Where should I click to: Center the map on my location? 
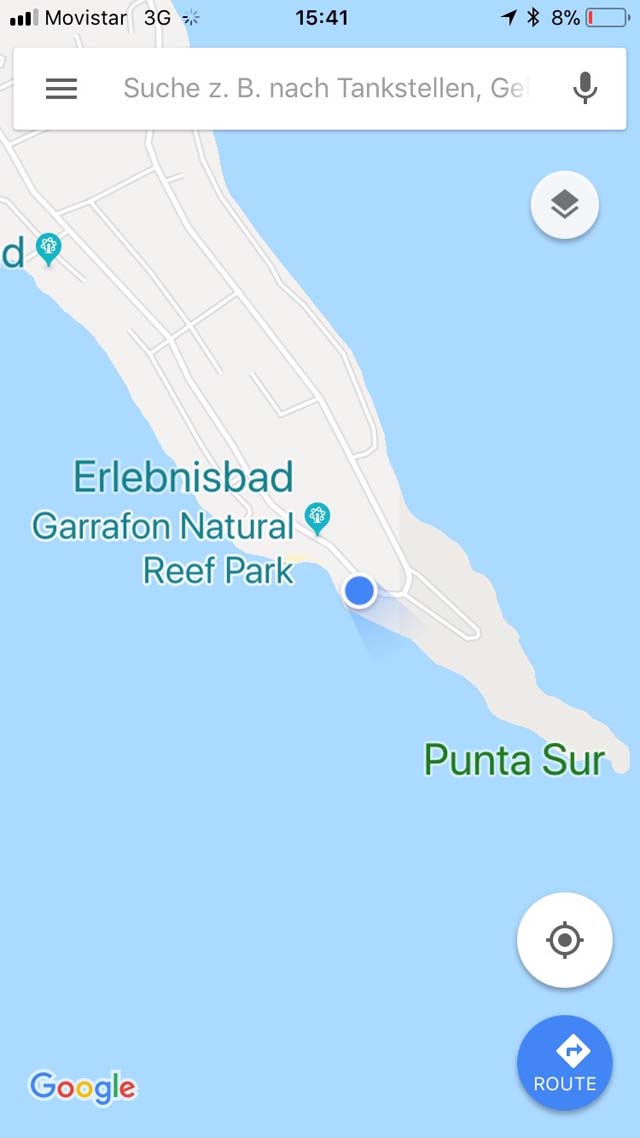click(x=565, y=940)
